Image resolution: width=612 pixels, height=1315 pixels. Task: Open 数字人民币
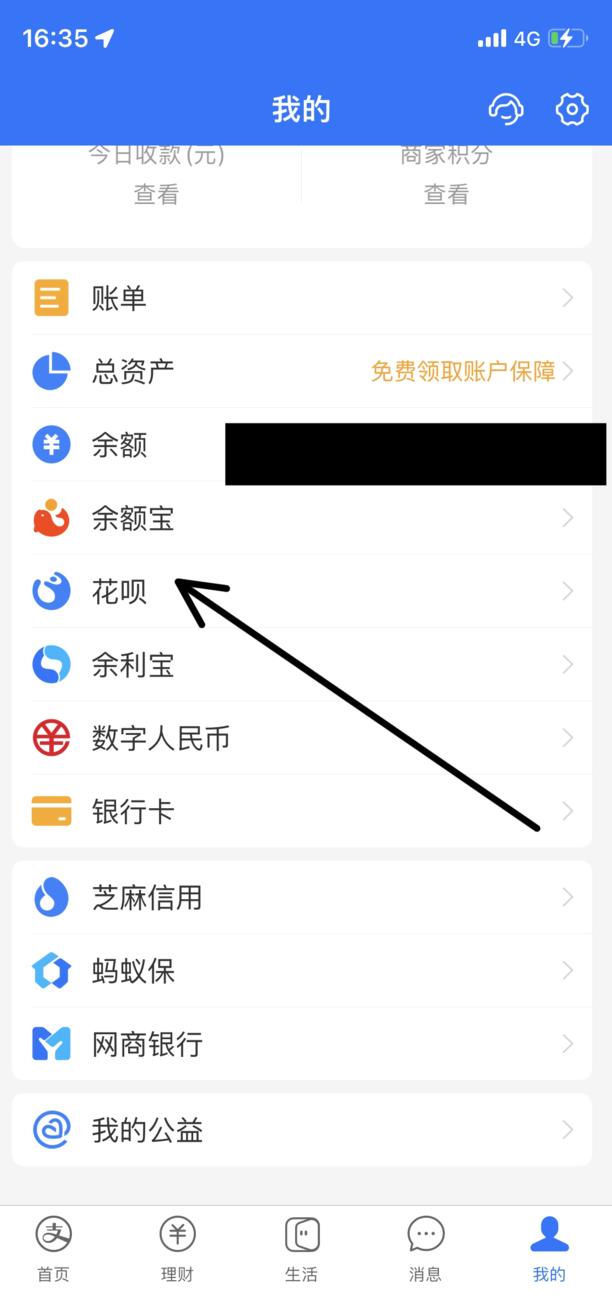300,739
